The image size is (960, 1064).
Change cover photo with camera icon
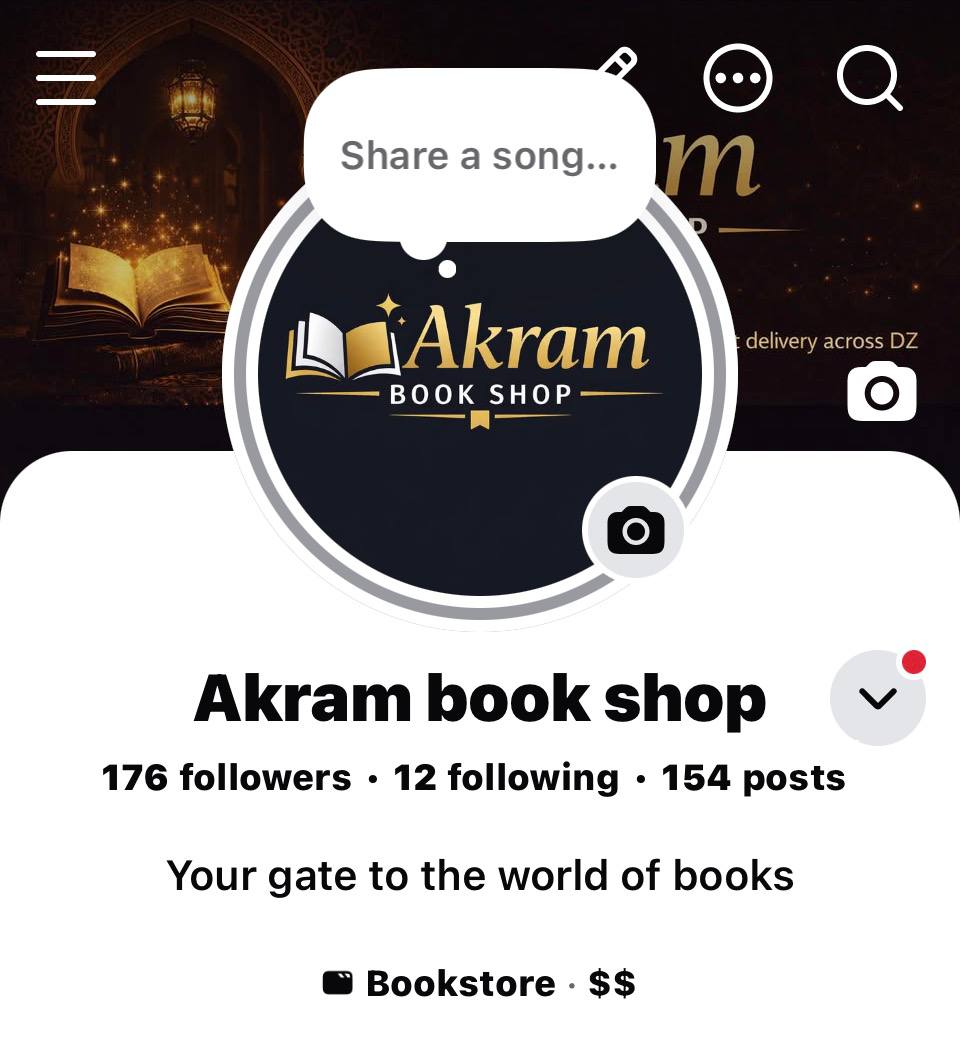(881, 391)
